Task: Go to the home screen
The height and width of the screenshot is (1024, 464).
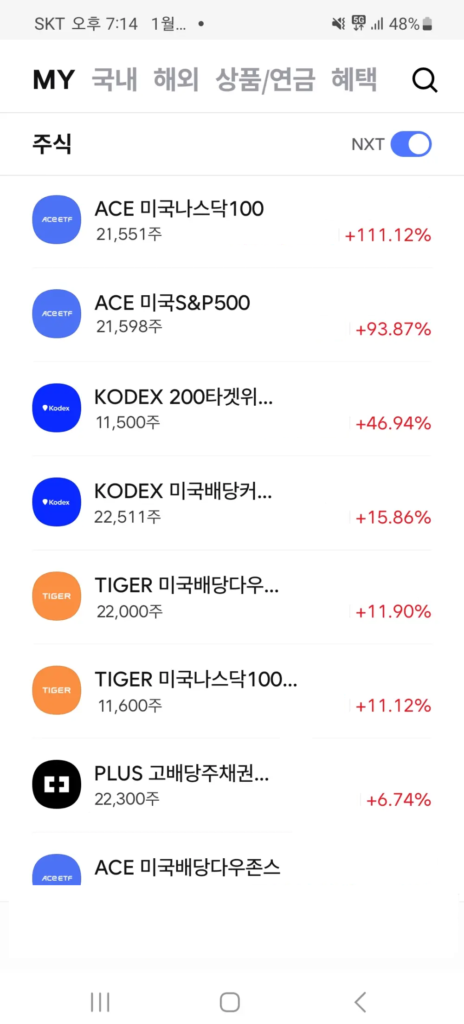Action: [x=230, y=1002]
